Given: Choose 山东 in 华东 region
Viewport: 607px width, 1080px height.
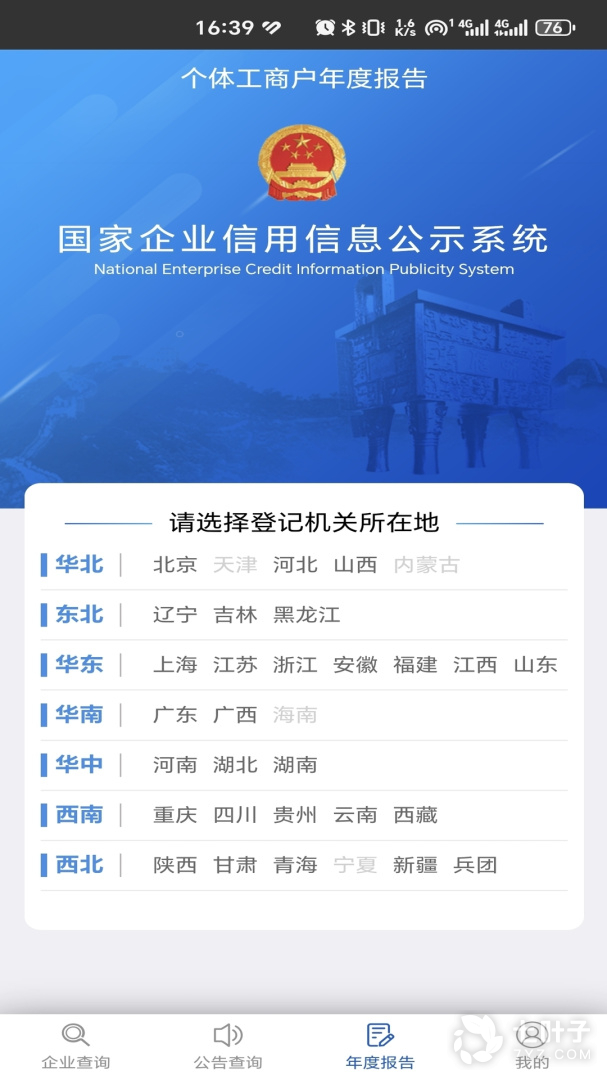Looking at the screenshot, I should tap(535, 665).
